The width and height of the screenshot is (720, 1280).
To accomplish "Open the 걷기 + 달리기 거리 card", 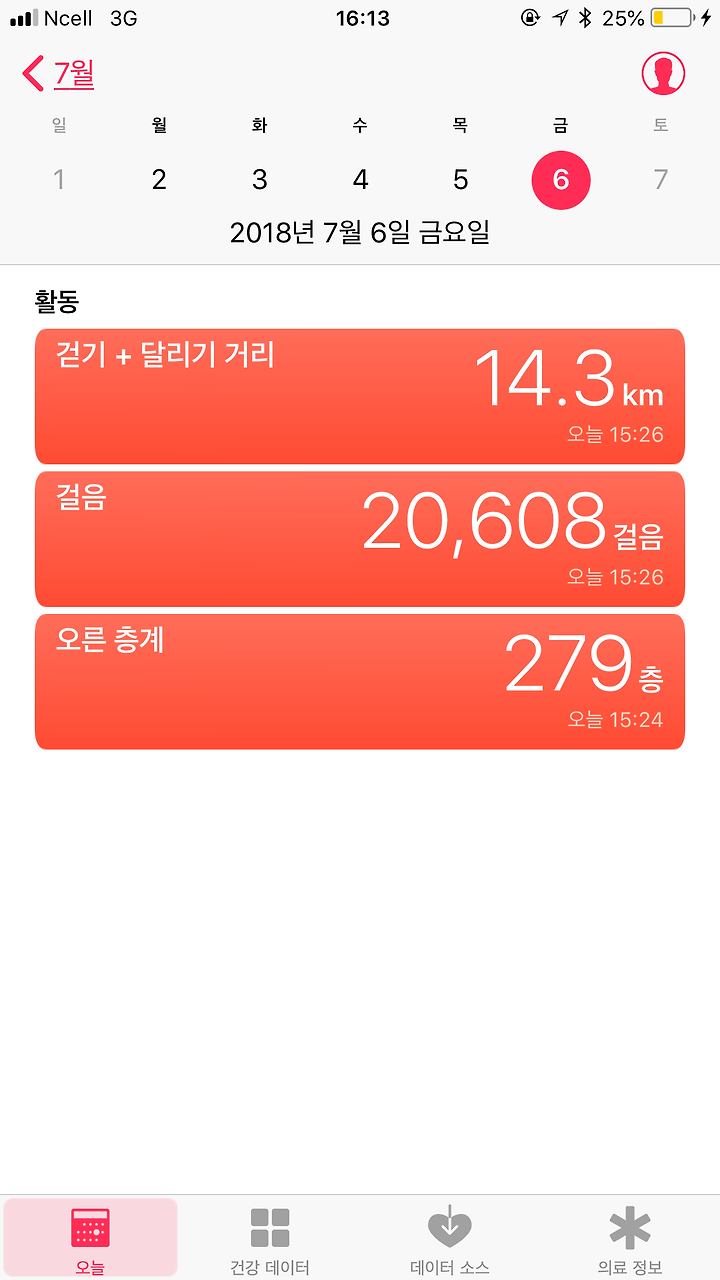I will click(360, 396).
